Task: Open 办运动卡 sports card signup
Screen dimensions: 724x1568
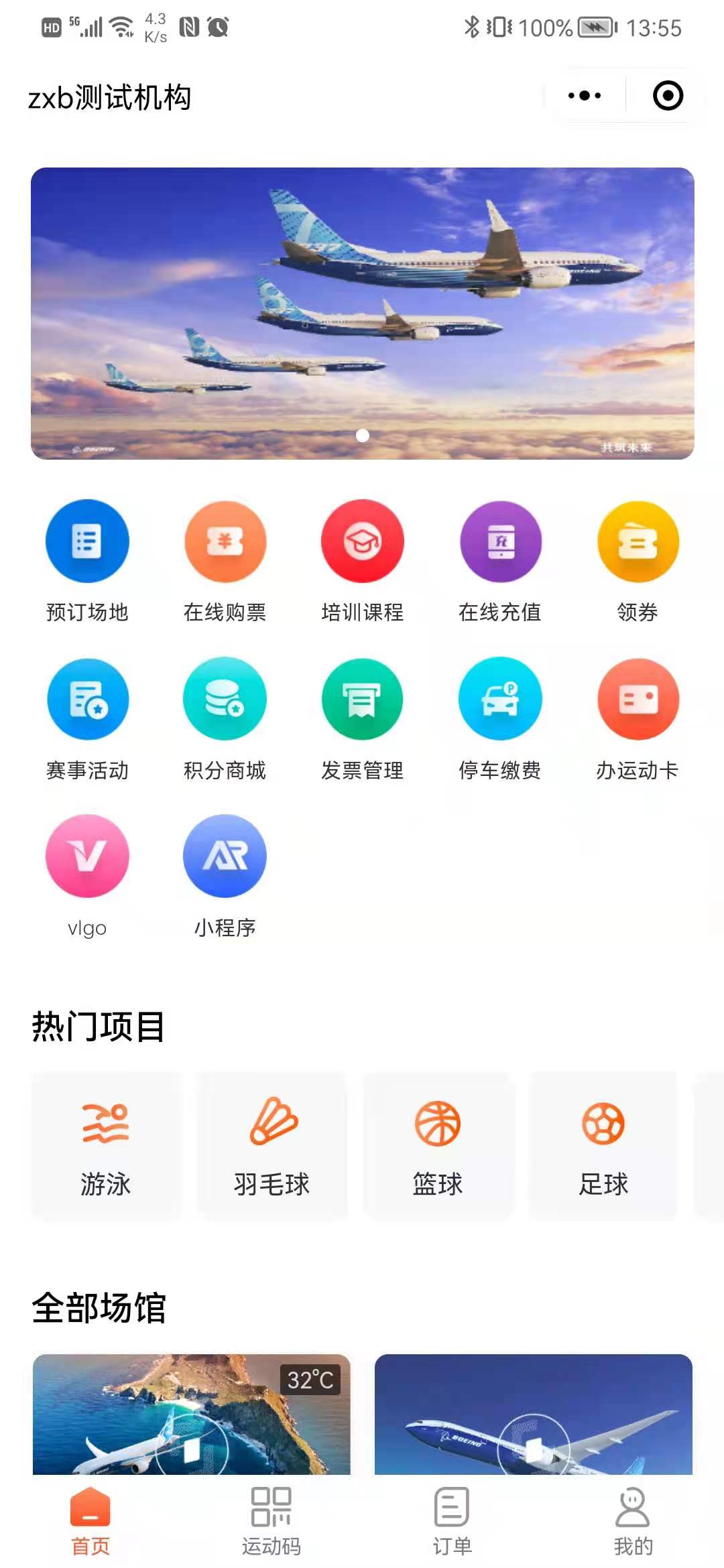Action: 638,720
